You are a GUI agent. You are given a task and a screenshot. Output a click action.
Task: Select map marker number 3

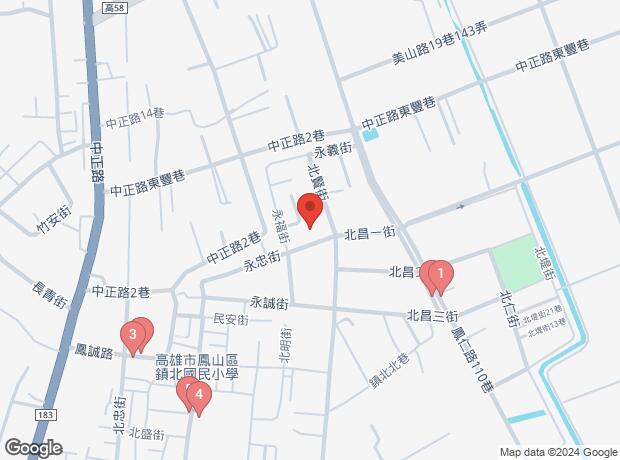132,334
